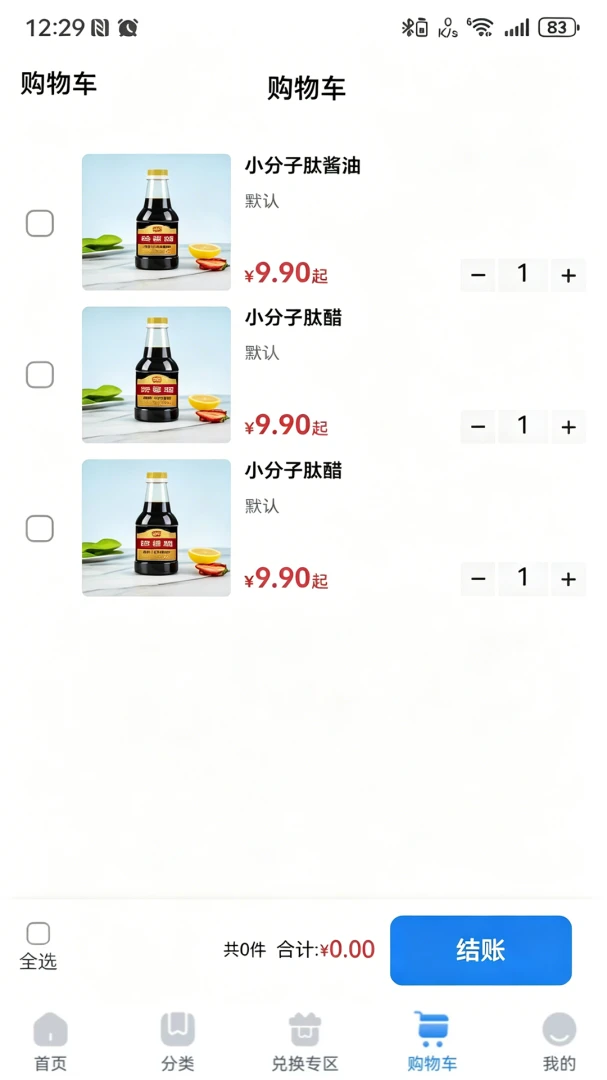Open the 兑换专区 tab
The image size is (607, 1080).
305,1041
